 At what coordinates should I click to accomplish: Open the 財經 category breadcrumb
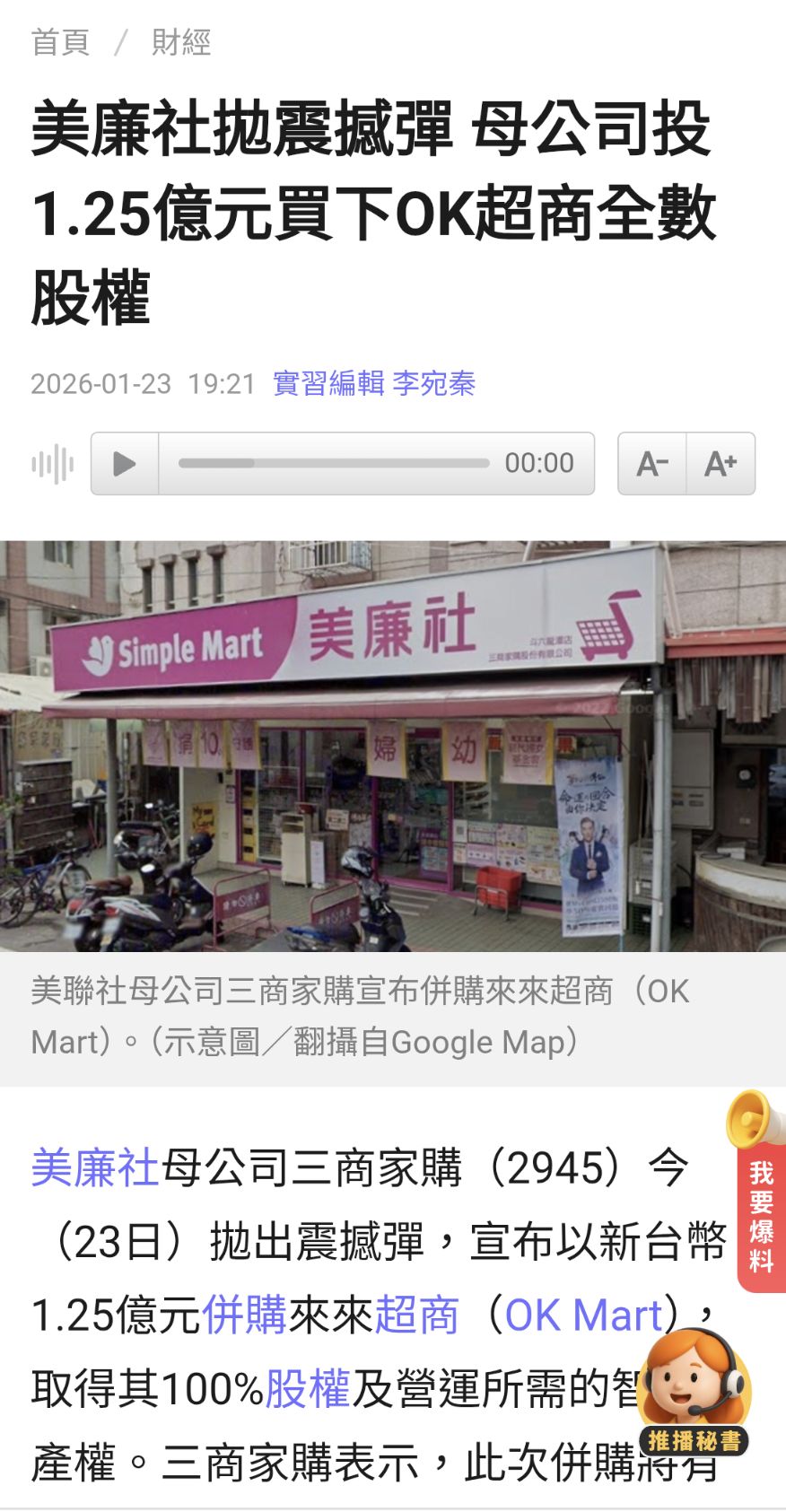pos(180,42)
